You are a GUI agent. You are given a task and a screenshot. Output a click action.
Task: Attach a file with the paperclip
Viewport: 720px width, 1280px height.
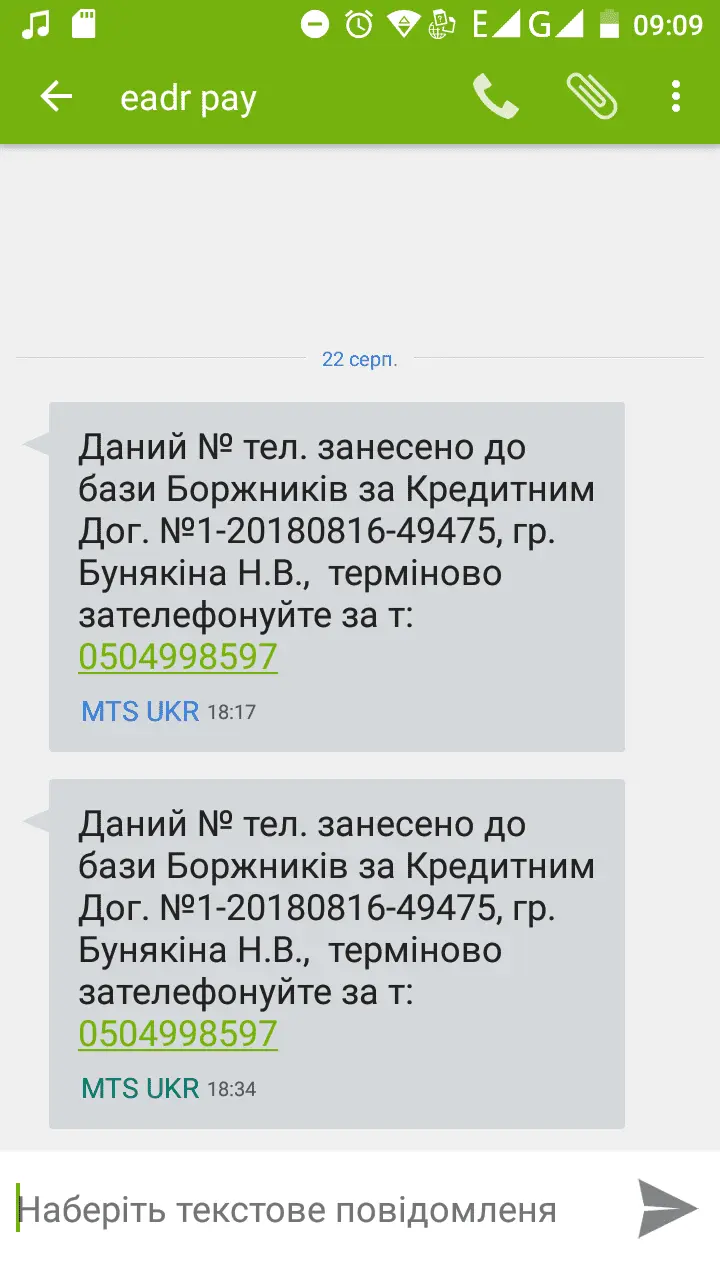pyautogui.click(x=591, y=97)
